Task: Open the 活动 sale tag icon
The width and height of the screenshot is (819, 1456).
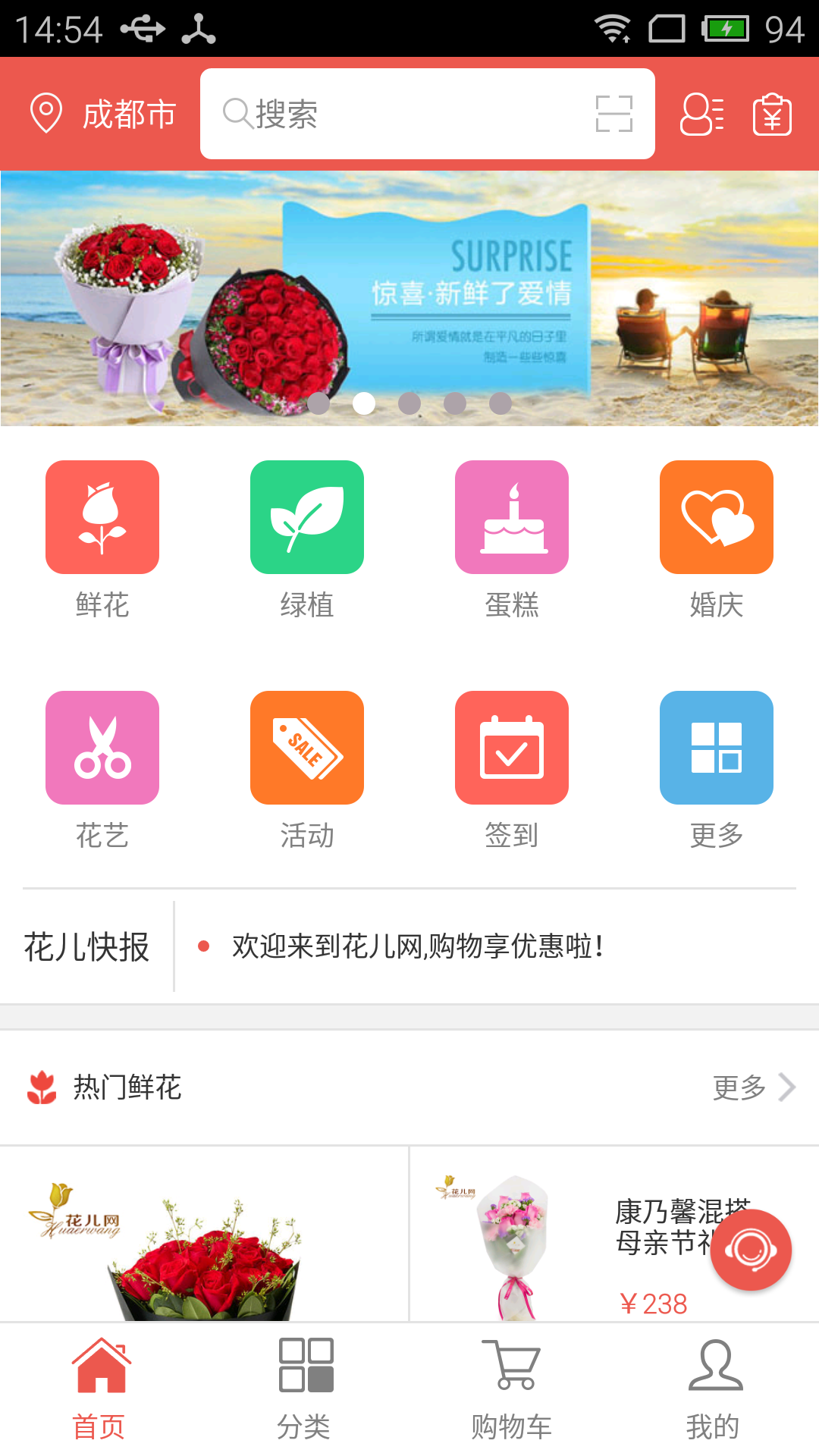Action: click(x=307, y=747)
